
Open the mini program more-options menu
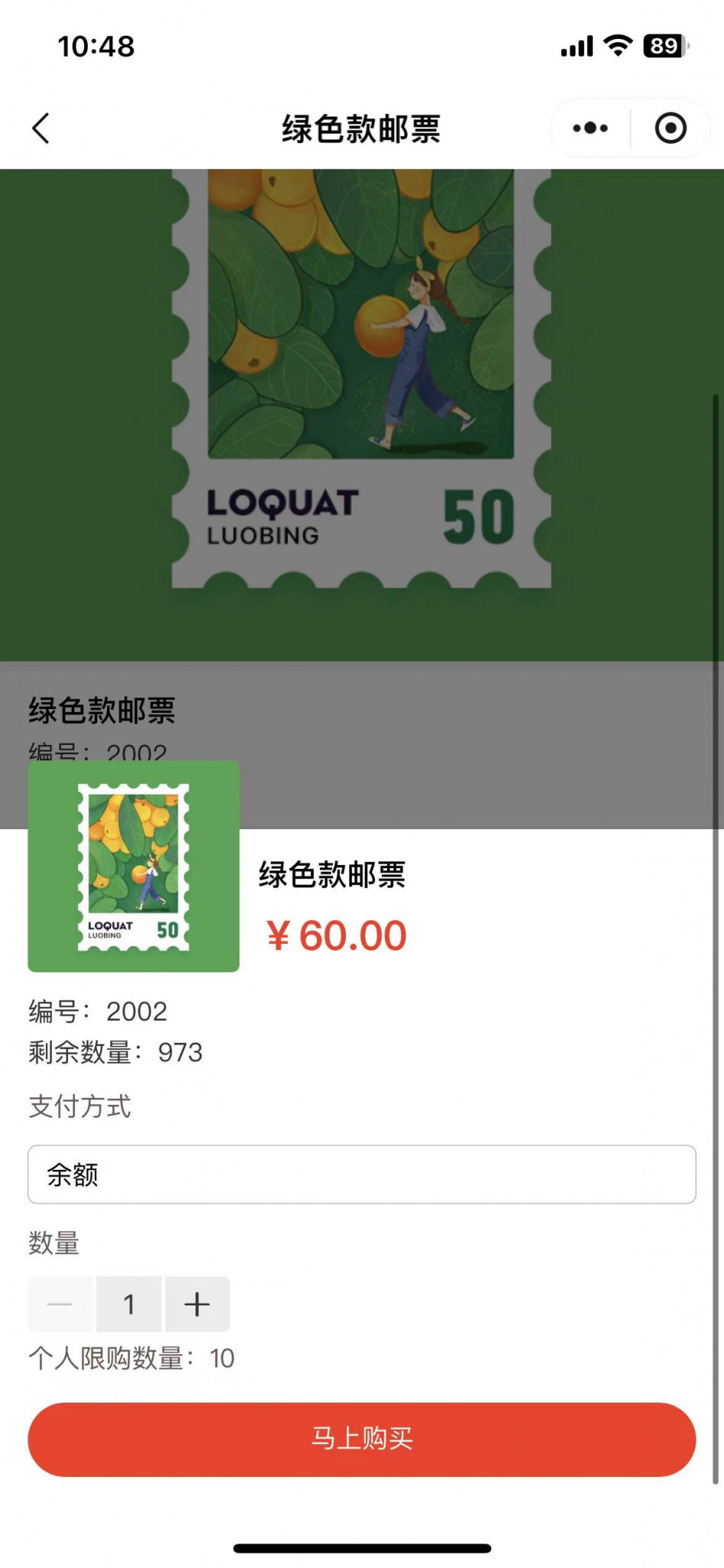pos(590,128)
